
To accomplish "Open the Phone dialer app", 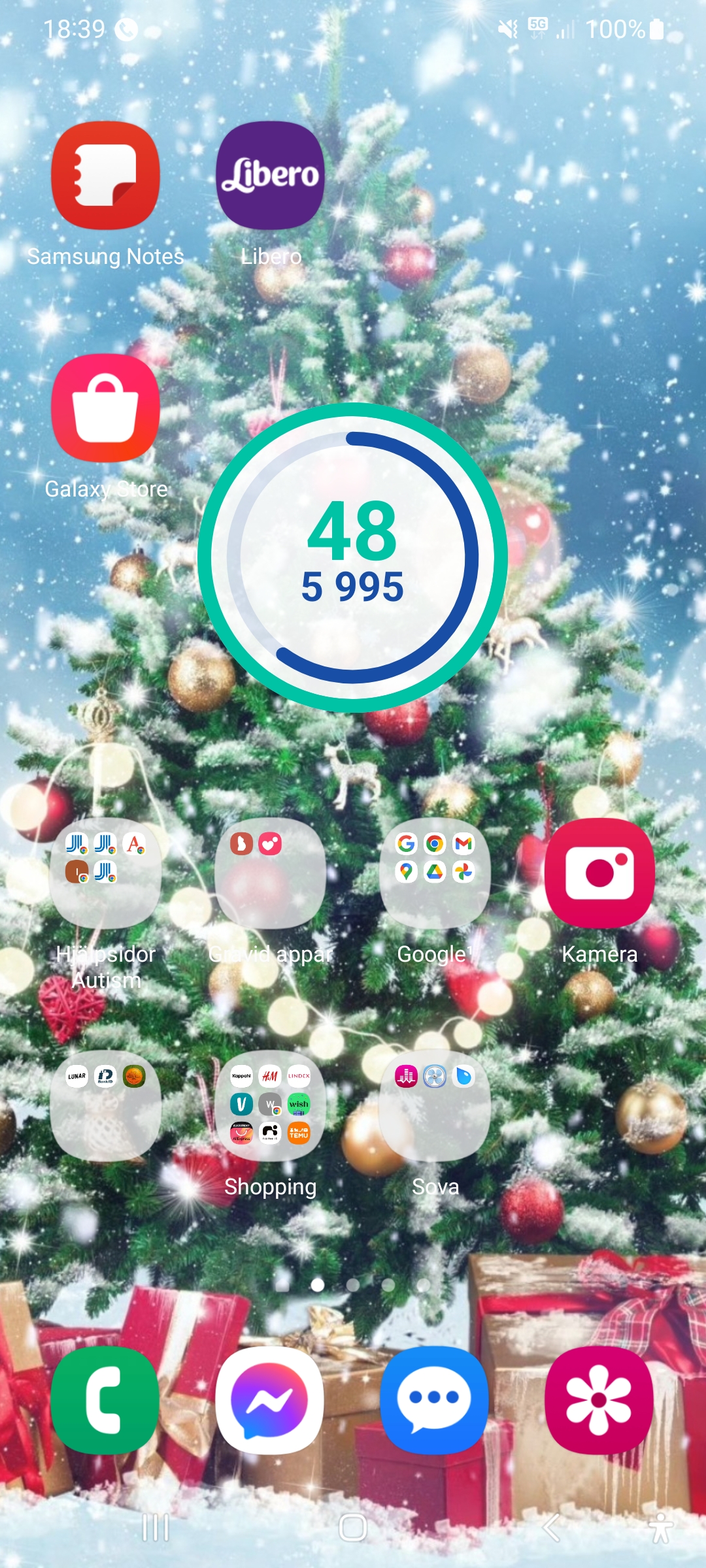I will pyautogui.click(x=105, y=1399).
